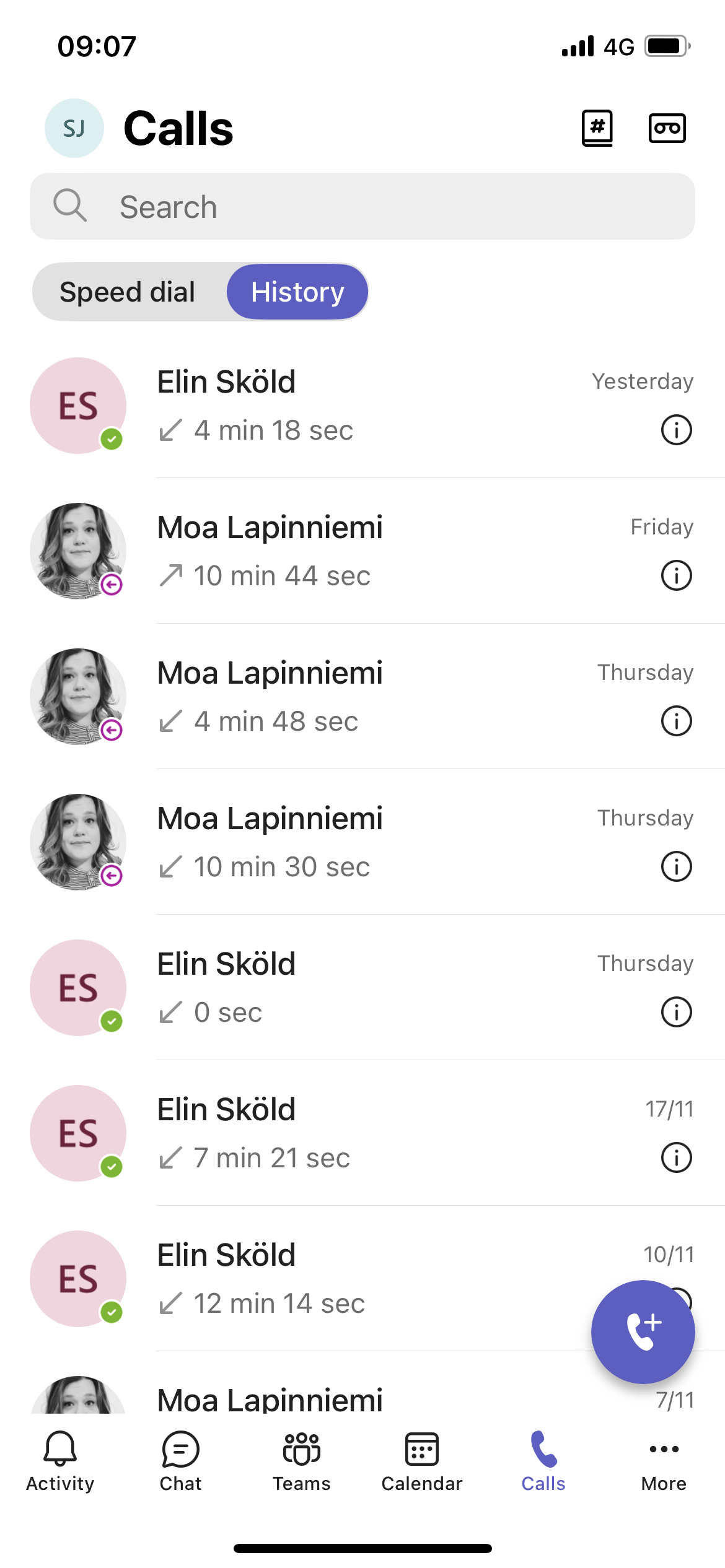Tap the Search field
This screenshot has height=1568, width=725.
pyautogui.click(x=362, y=205)
